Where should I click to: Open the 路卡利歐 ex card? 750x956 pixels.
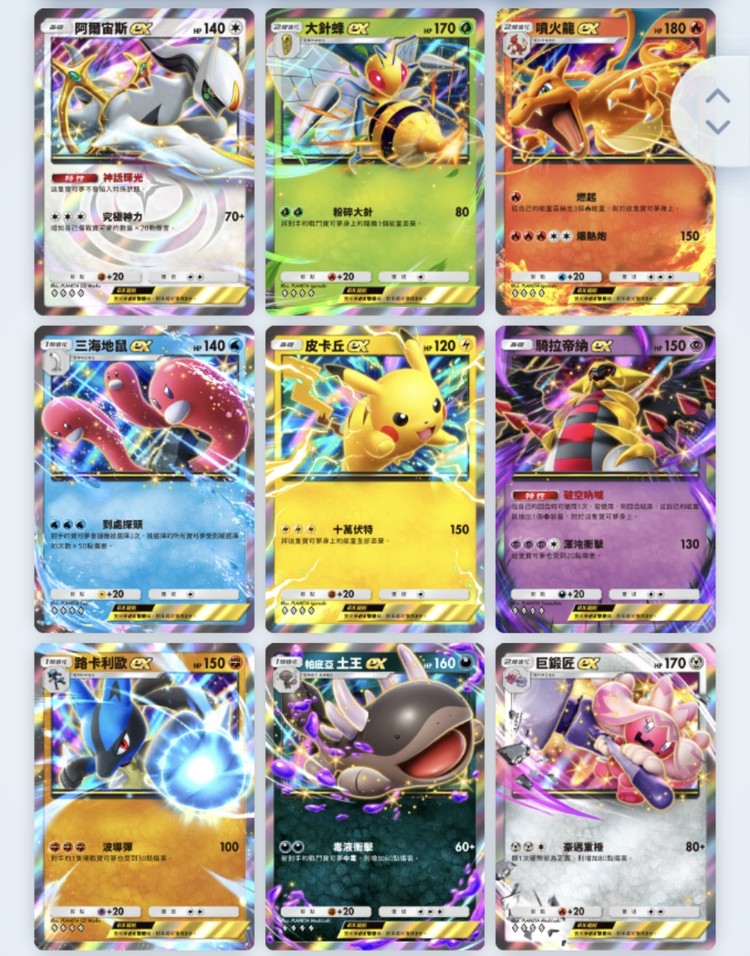144,795
